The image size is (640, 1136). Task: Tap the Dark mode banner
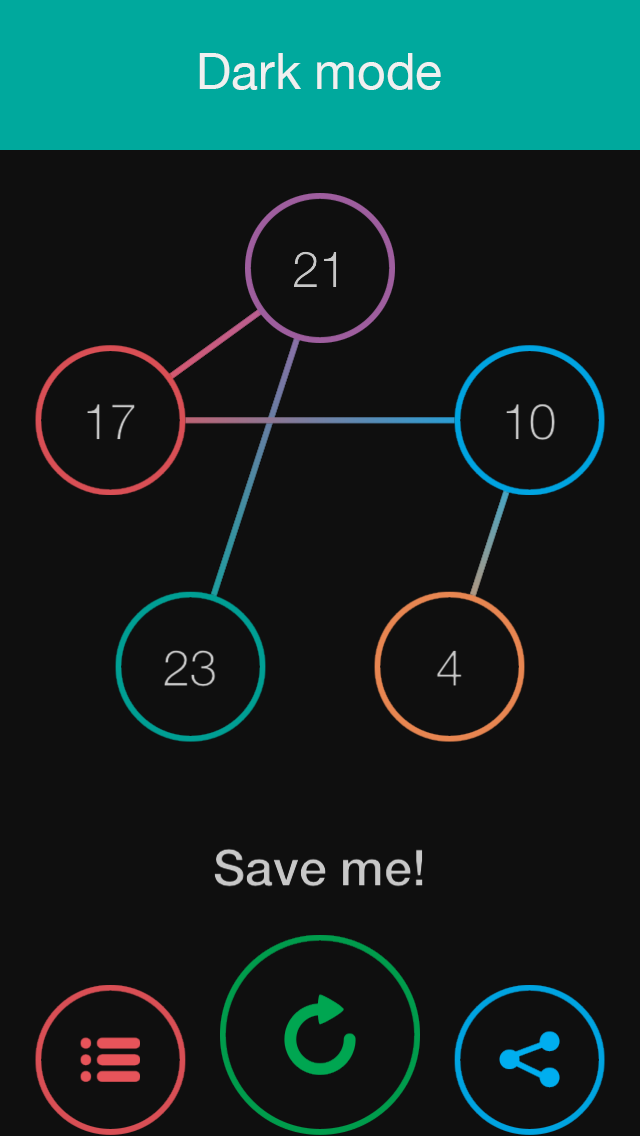coord(320,74)
